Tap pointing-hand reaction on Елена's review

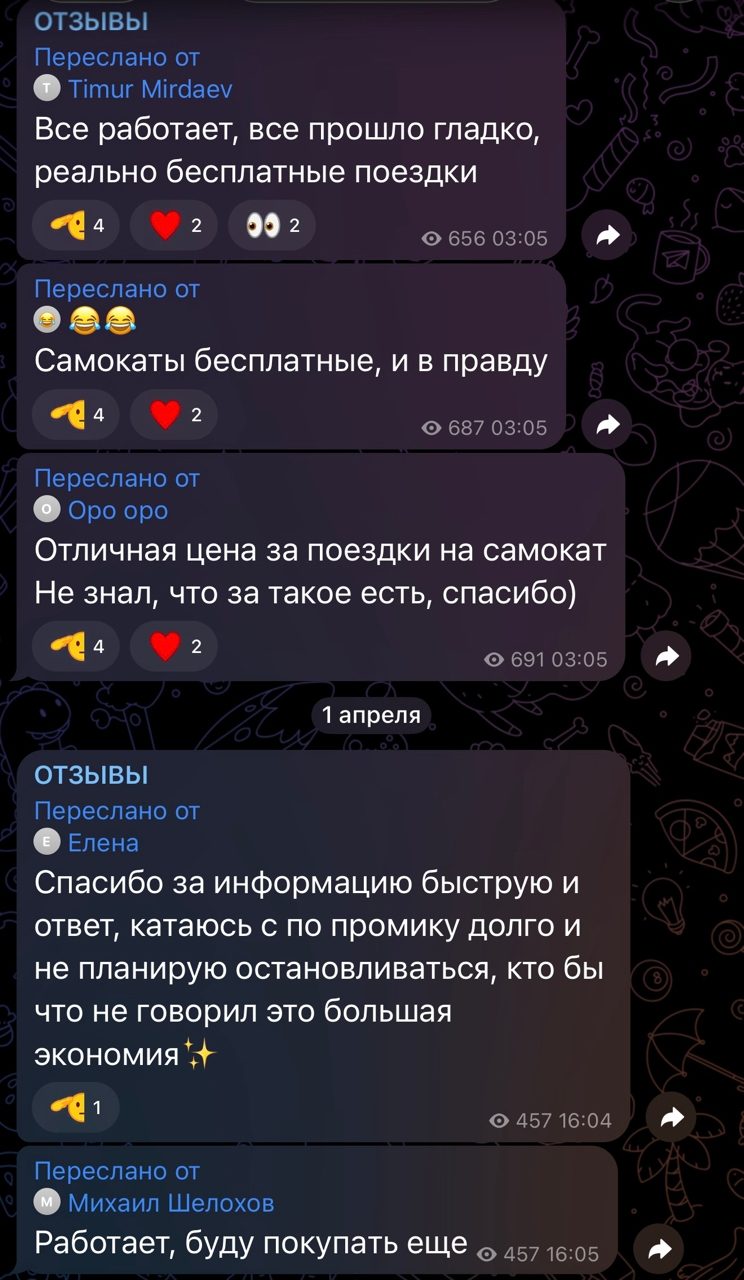click(x=76, y=1107)
